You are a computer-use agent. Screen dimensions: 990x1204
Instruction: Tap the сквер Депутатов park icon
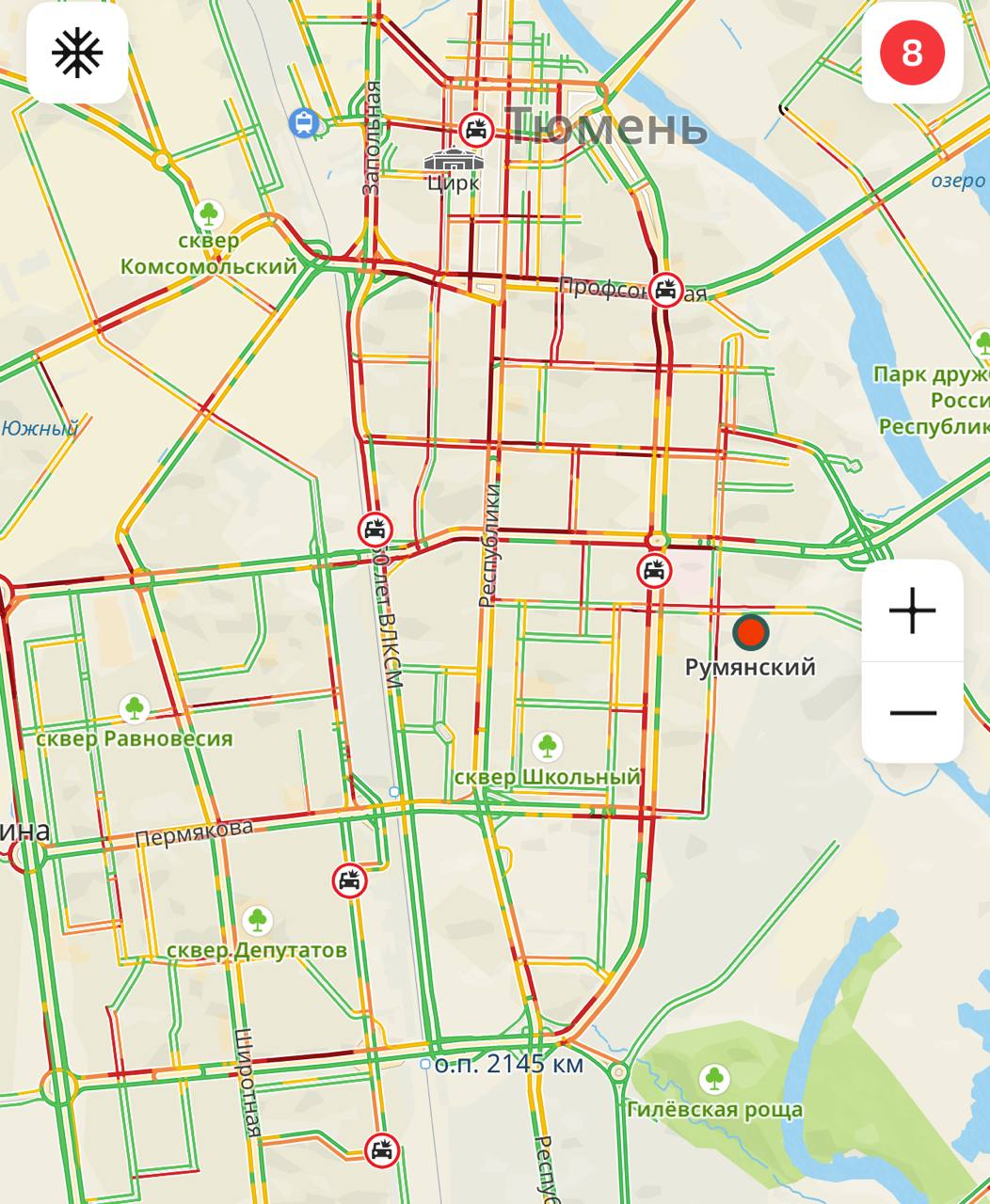pos(256,920)
